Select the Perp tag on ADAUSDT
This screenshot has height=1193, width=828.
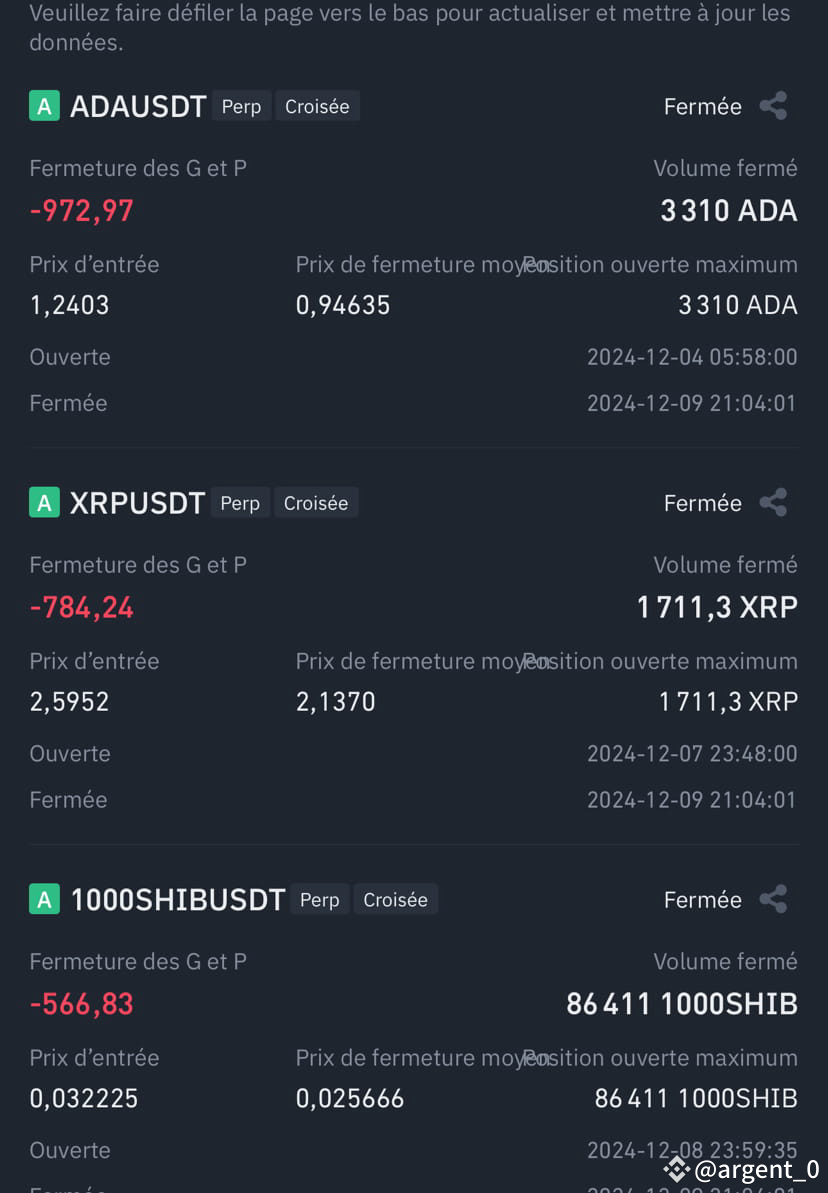pos(241,106)
